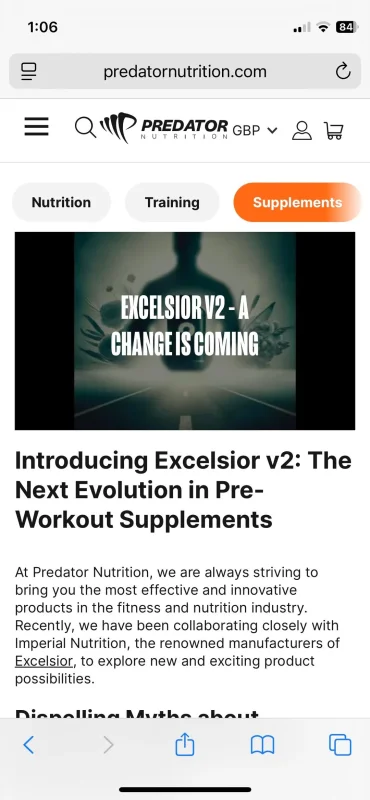Open Safari bookmarks
Image resolution: width=370 pixels, height=800 pixels.
[x=262, y=745]
